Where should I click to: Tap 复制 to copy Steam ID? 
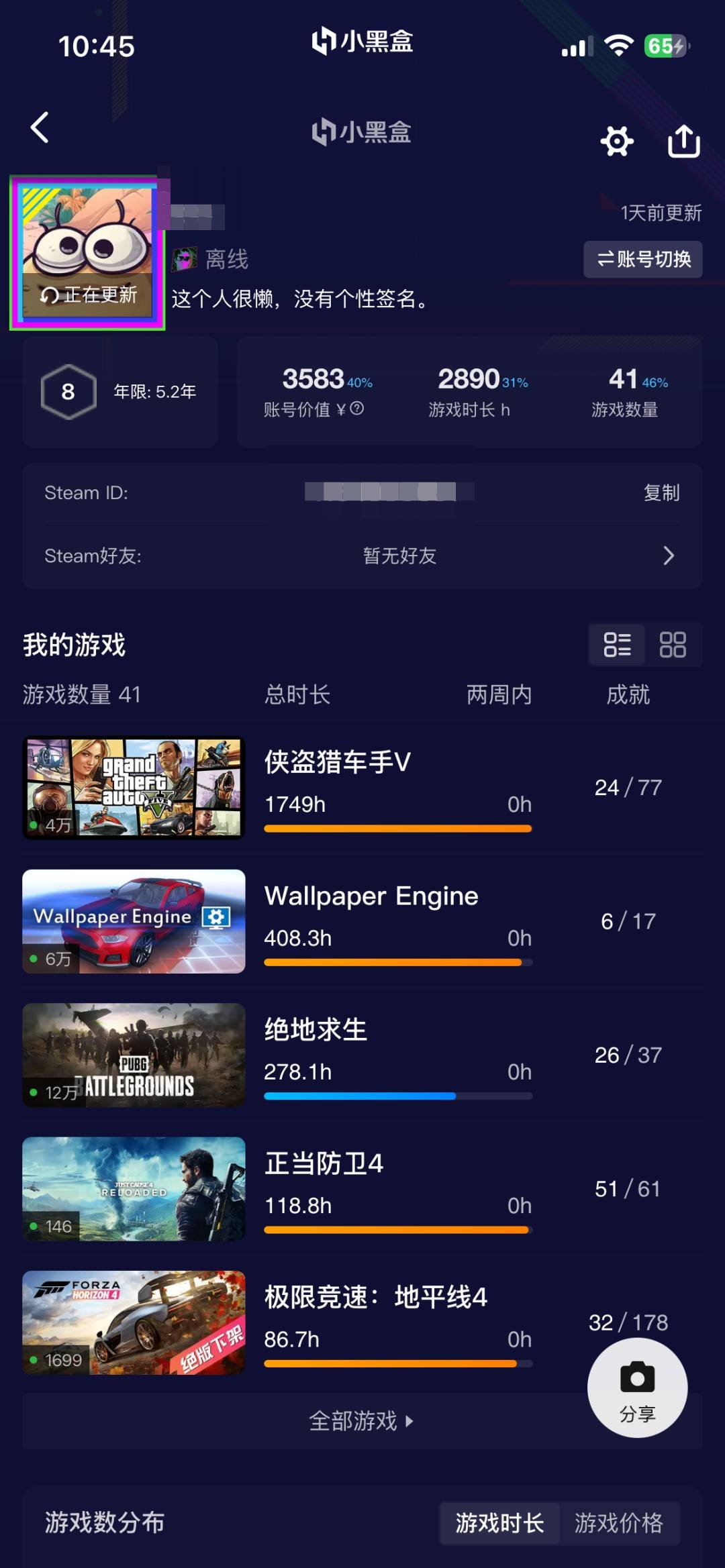point(662,492)
